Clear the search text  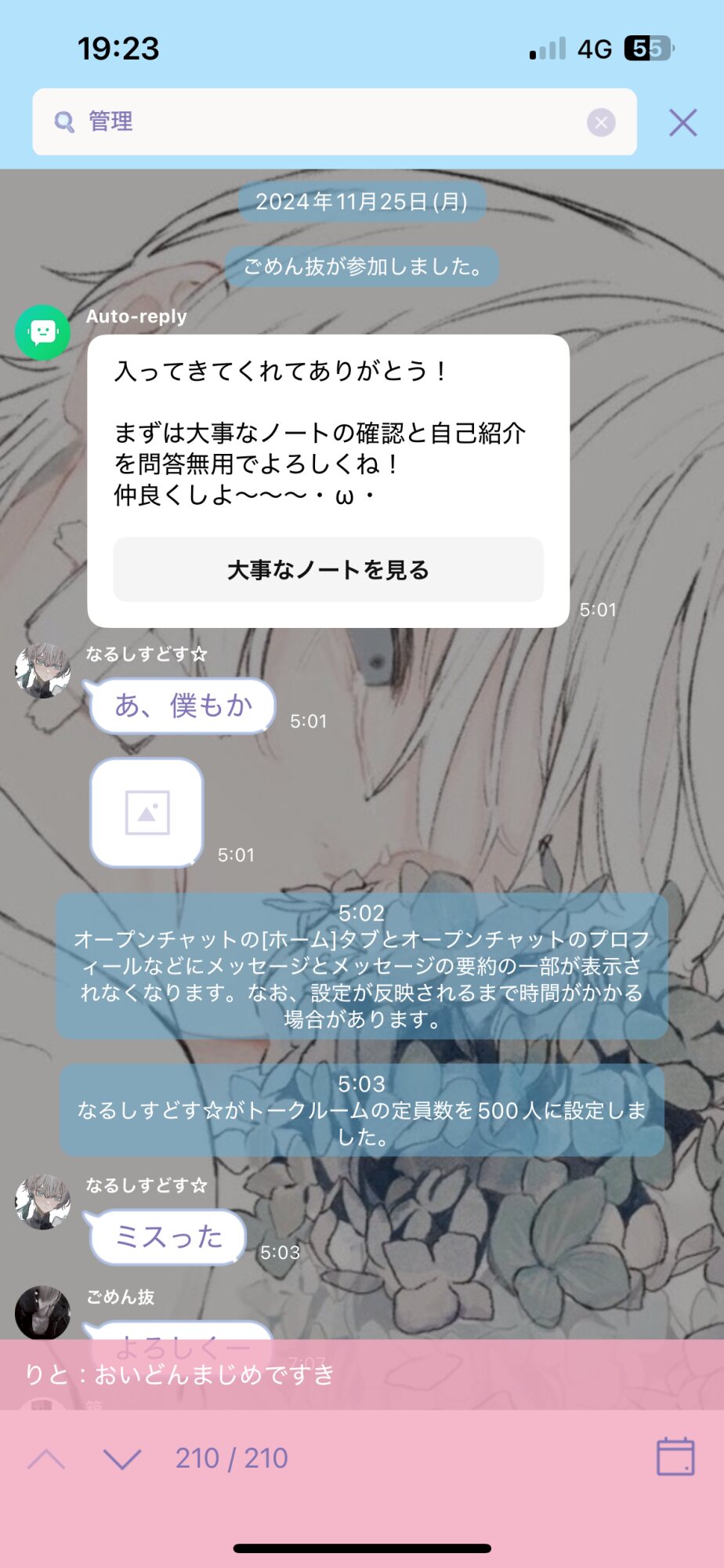tap(601, 122)
